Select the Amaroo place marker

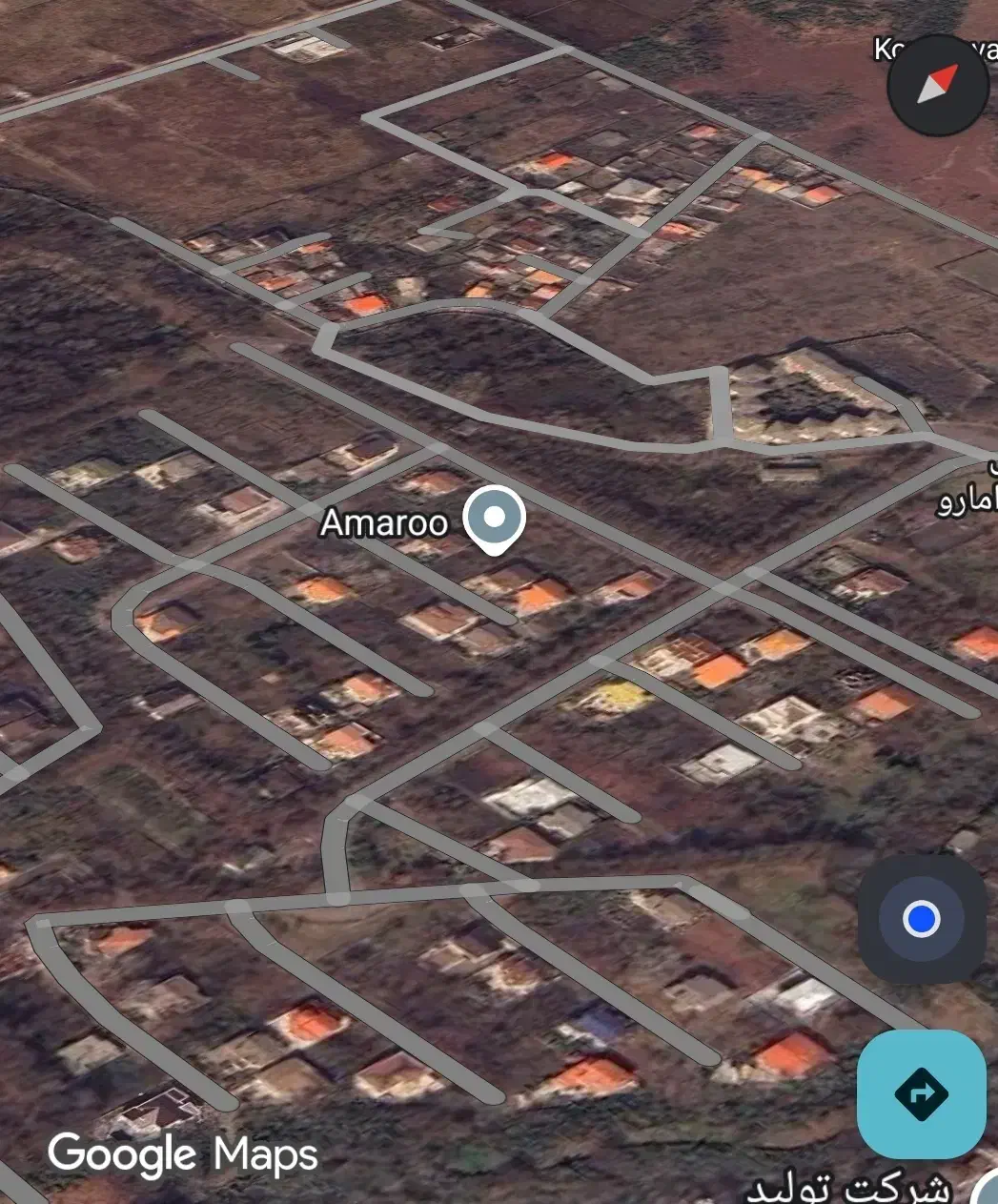494,518
